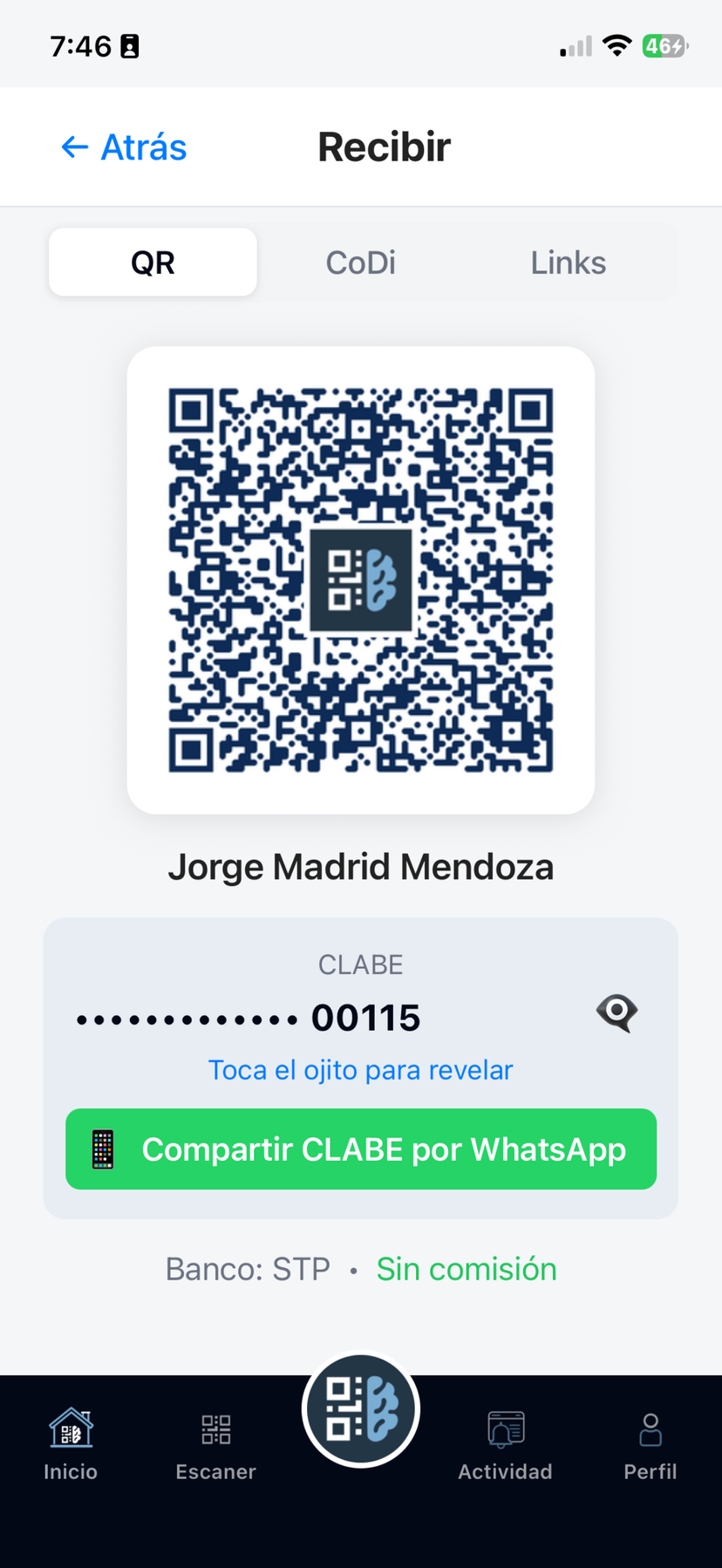Screen dimensions: 722x1568
Task: Open the Links tab
Action: point(568,262)
